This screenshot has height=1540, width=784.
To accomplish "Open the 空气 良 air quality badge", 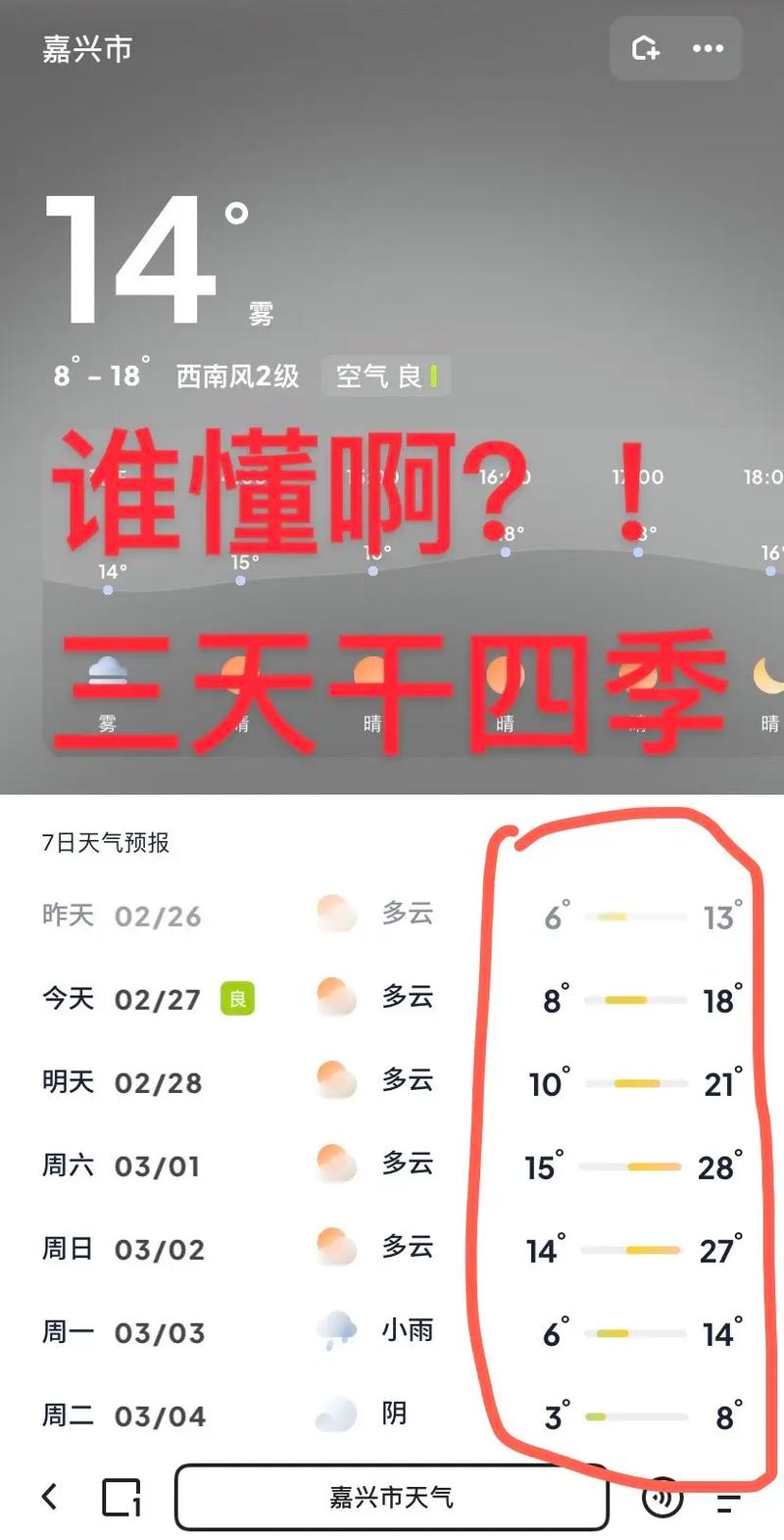I will point(385,375).
